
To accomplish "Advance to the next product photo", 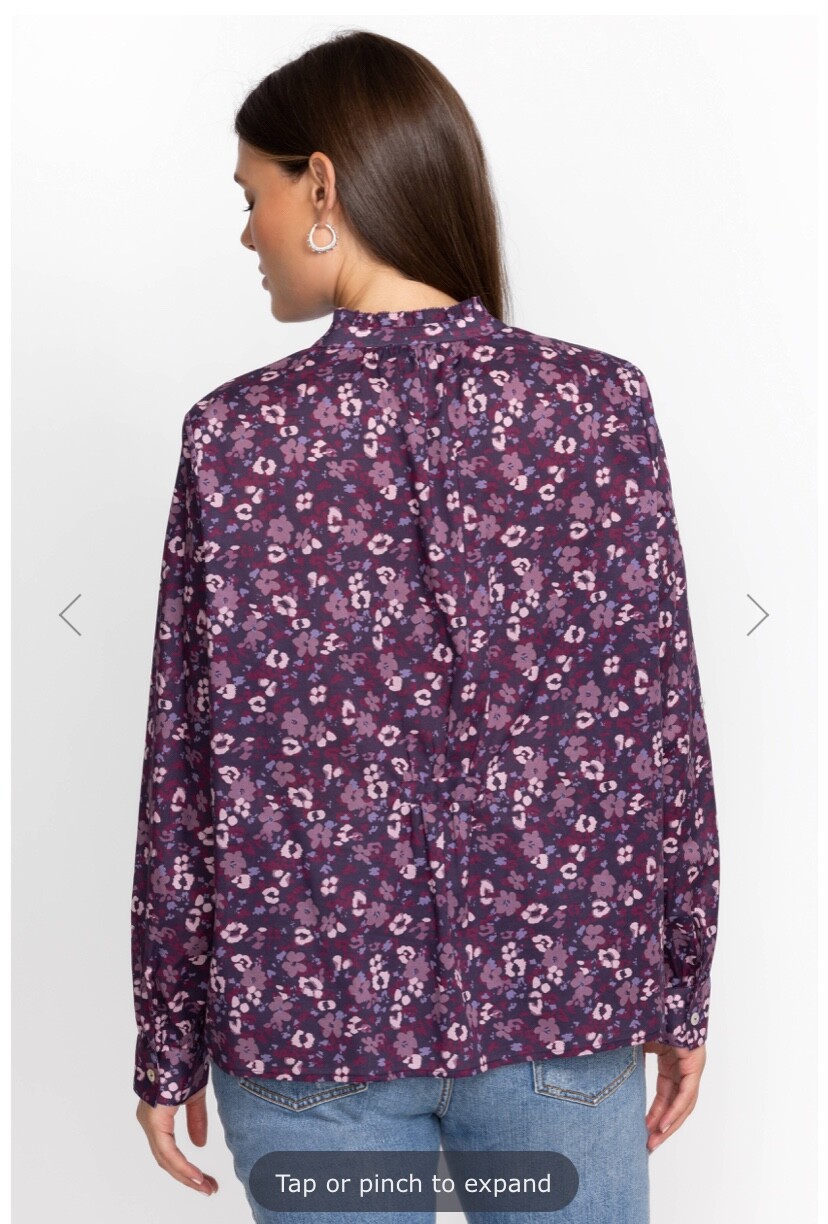I will [757, 615].
